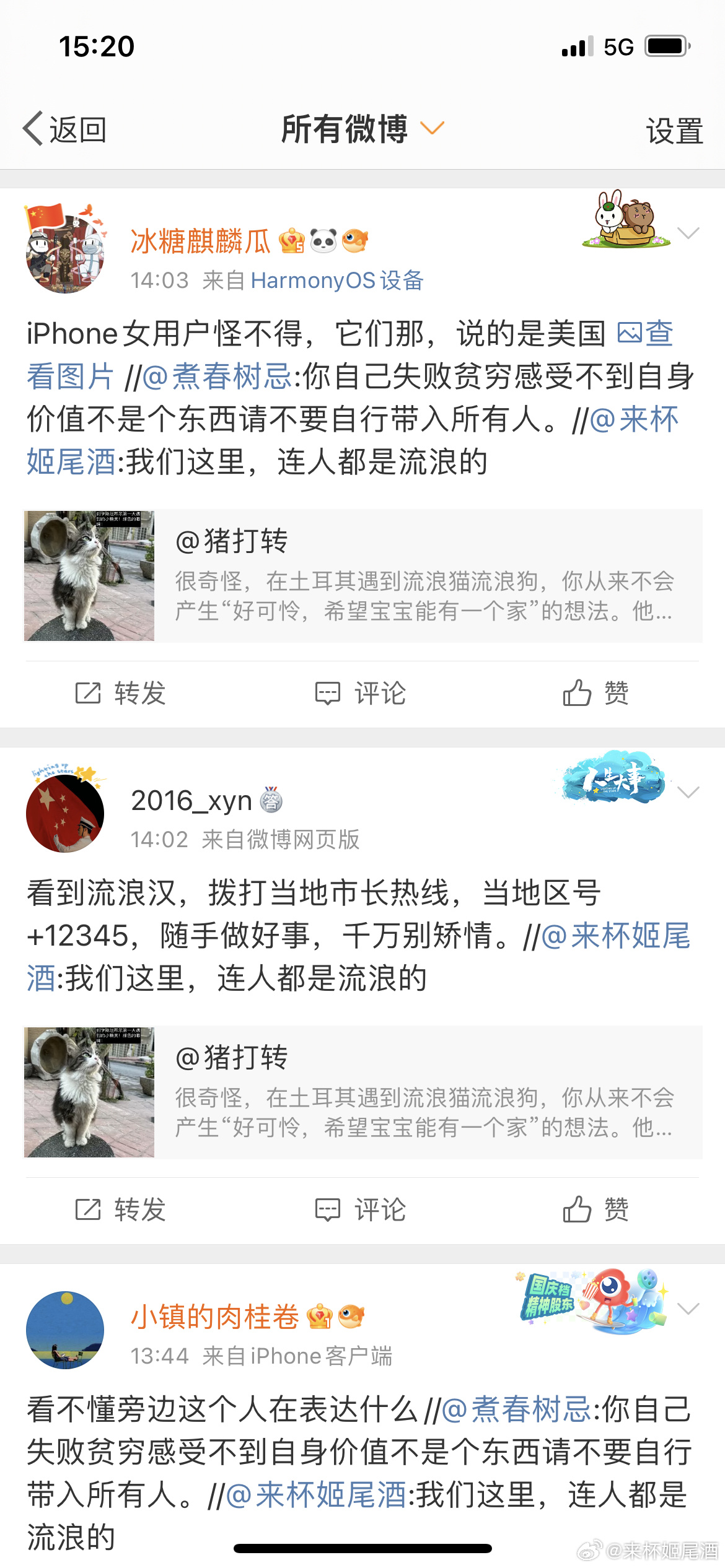Open 设置 in the top bar
Screen dimensions: 725x1568
[674, 131]
